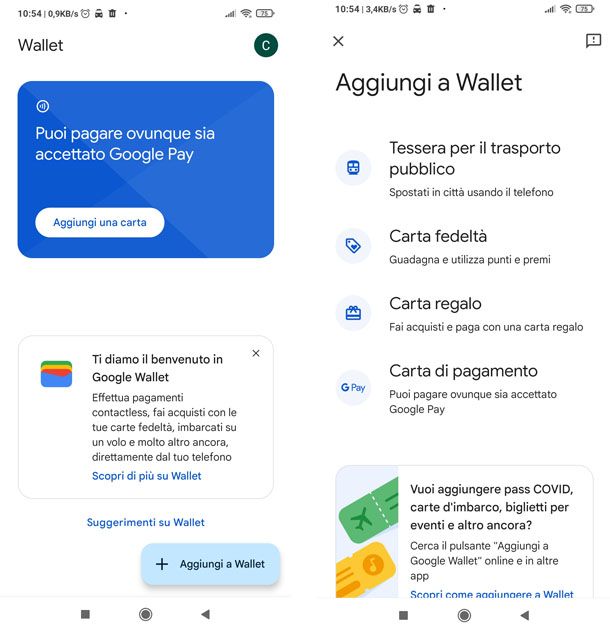Screen dimensions: 610x629
Task: Open Scopri di più su Wallet link
Action: coord(147,476)
